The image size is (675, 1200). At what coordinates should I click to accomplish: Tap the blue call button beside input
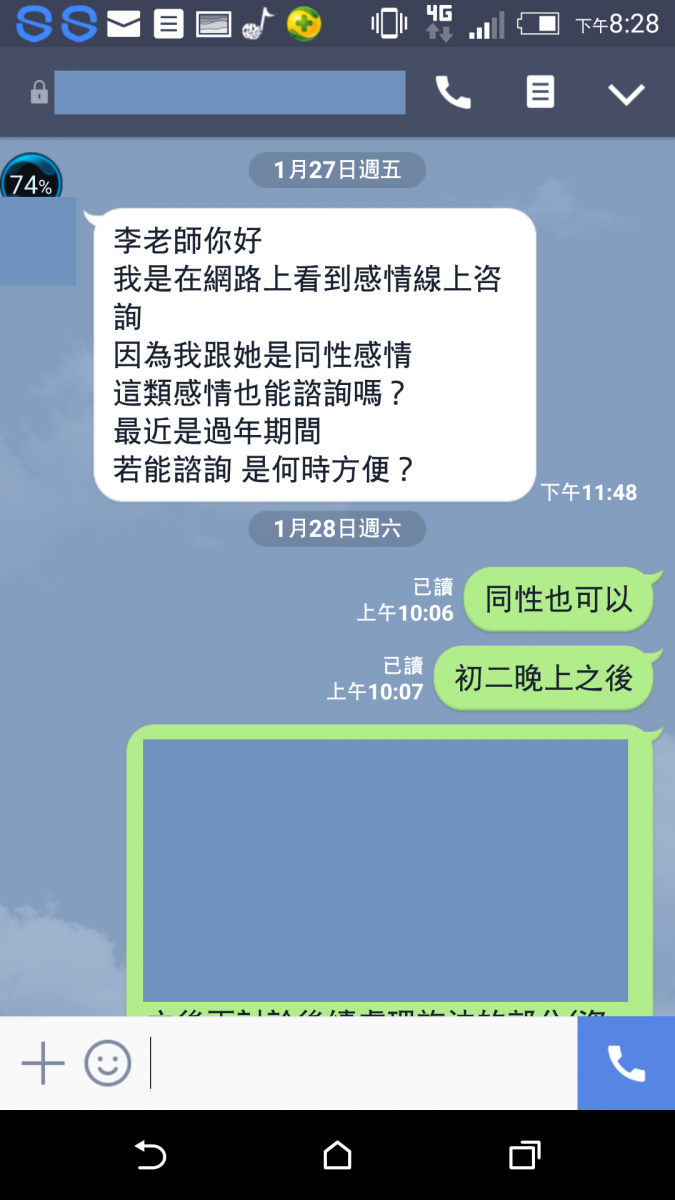pyautogui.click(x=626, y=1063)
